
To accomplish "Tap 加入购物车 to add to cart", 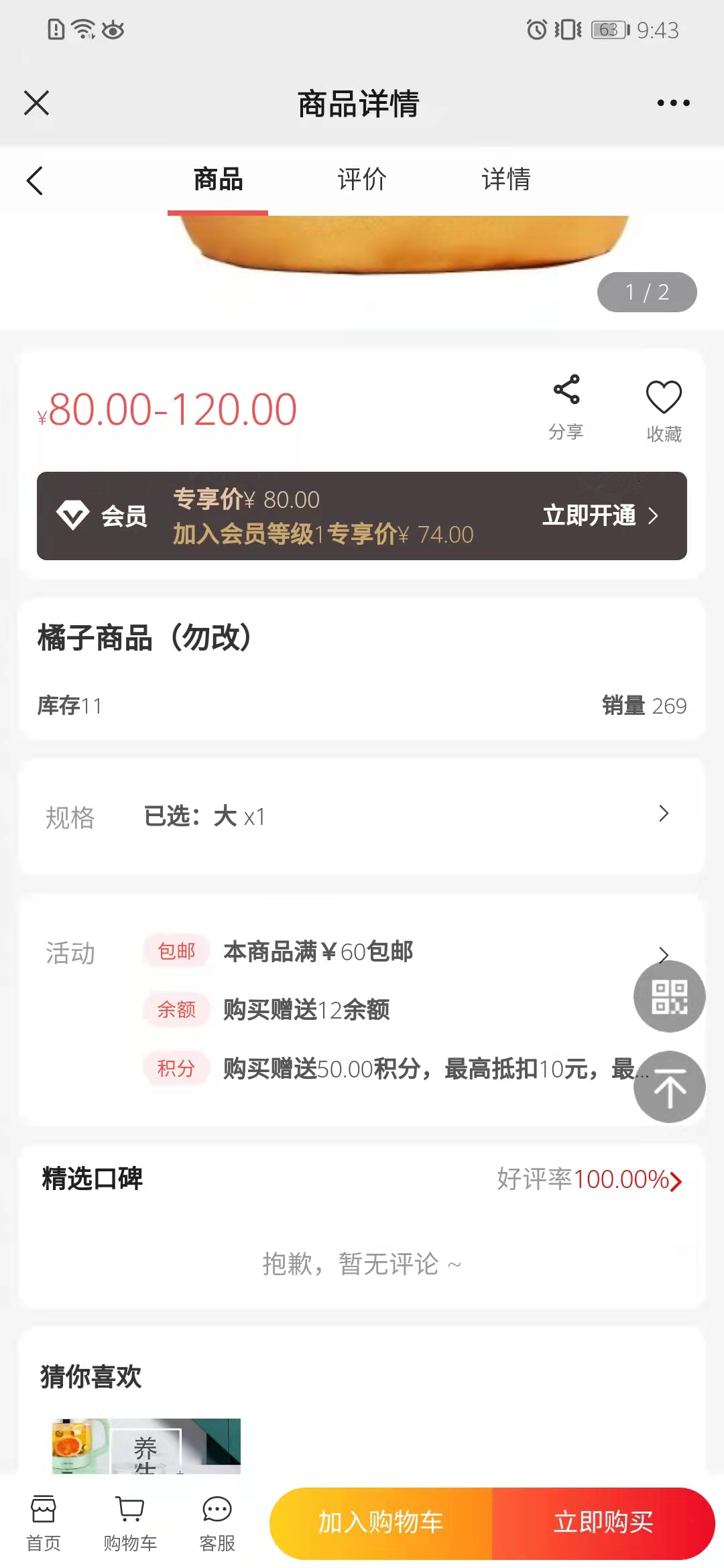I will (381, 1522).
